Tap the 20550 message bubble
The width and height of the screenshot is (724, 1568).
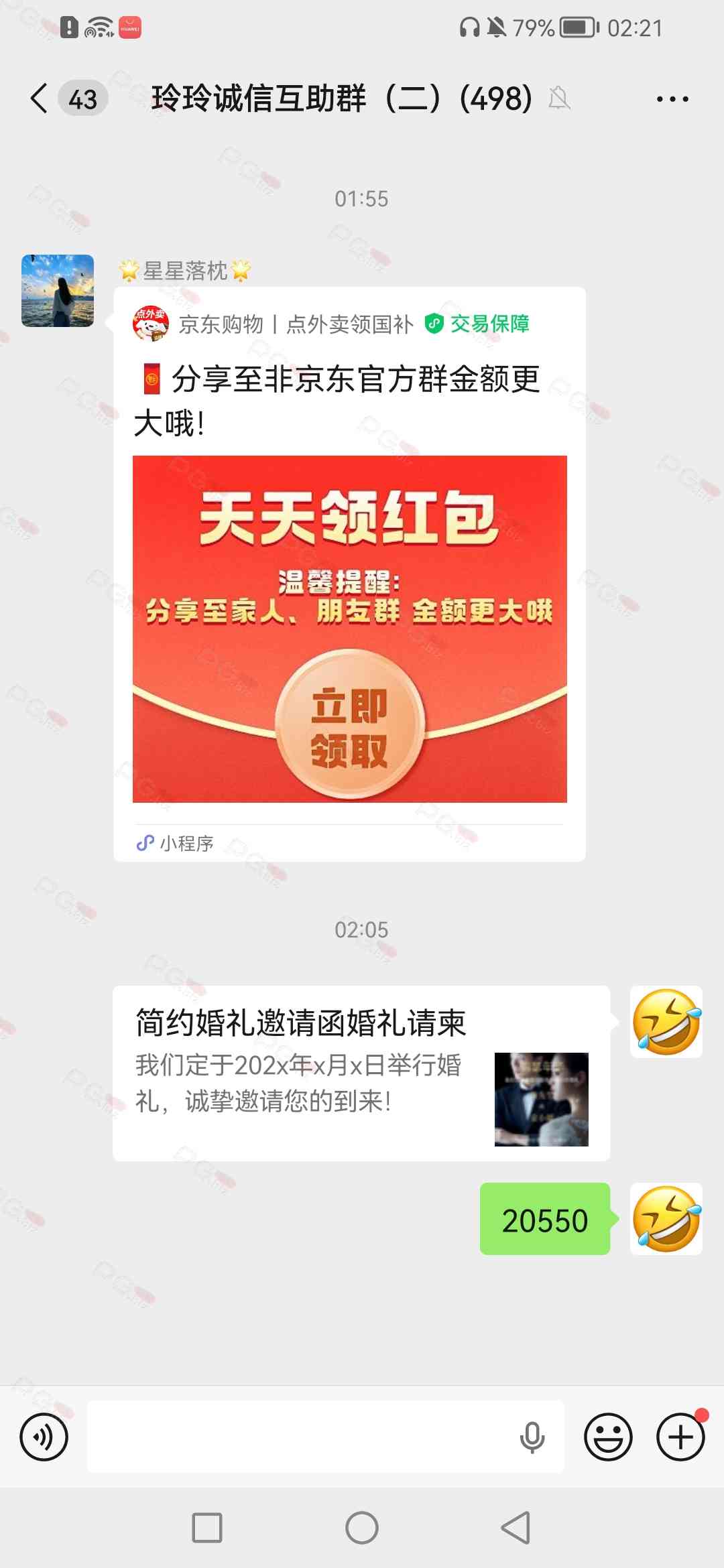click(x=544, y=1219)
